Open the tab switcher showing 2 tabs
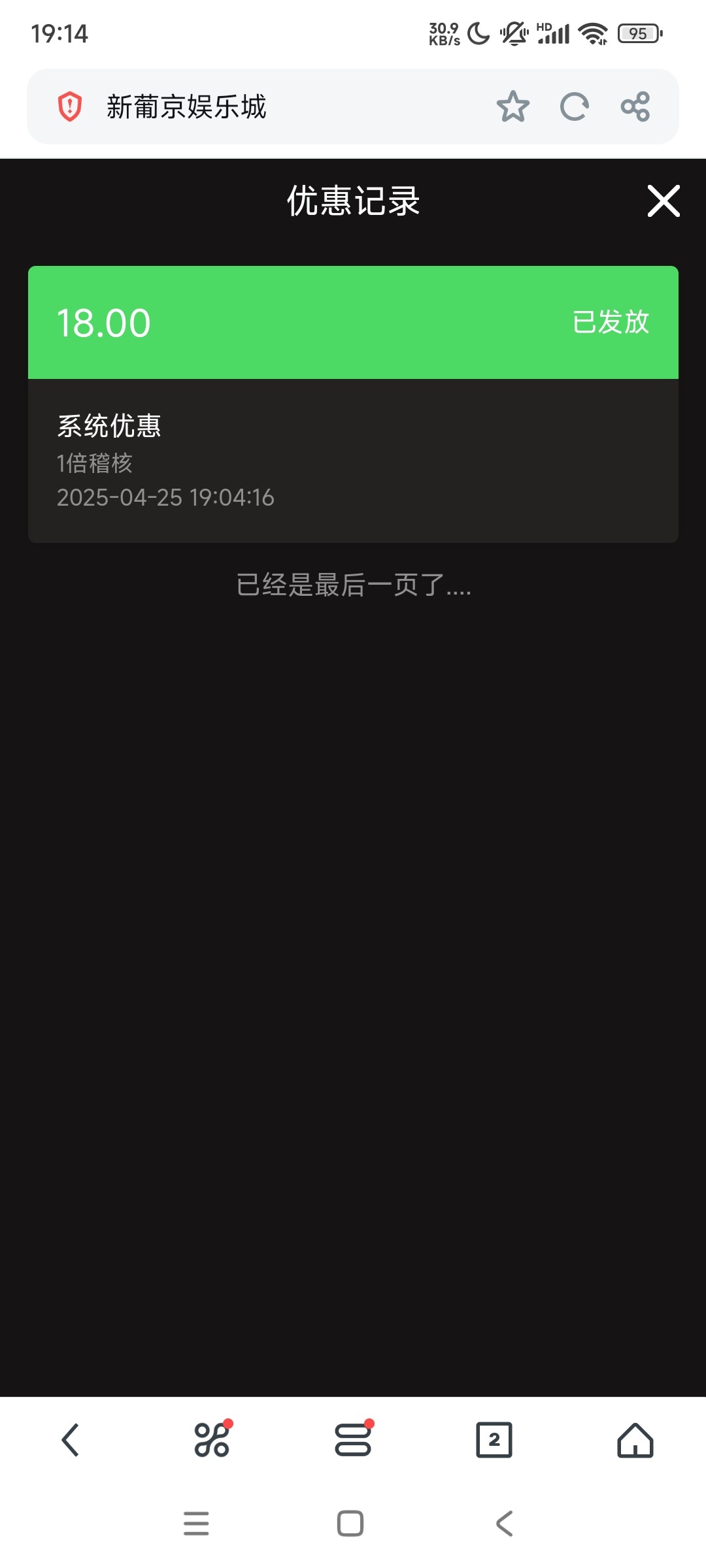This screenshot has width=706, height=1568. 494,1440
